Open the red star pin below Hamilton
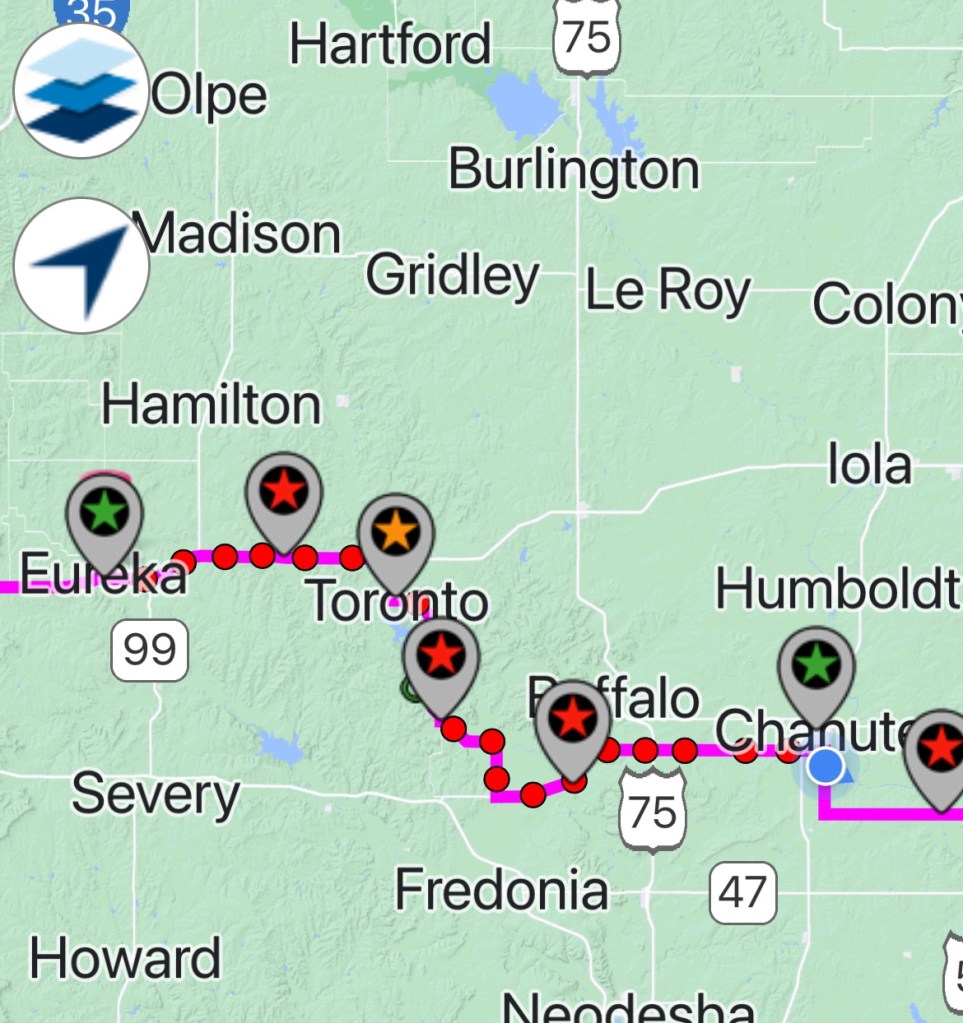The width and height of the screenshot is (963, 1023). (x=284, y=492)
